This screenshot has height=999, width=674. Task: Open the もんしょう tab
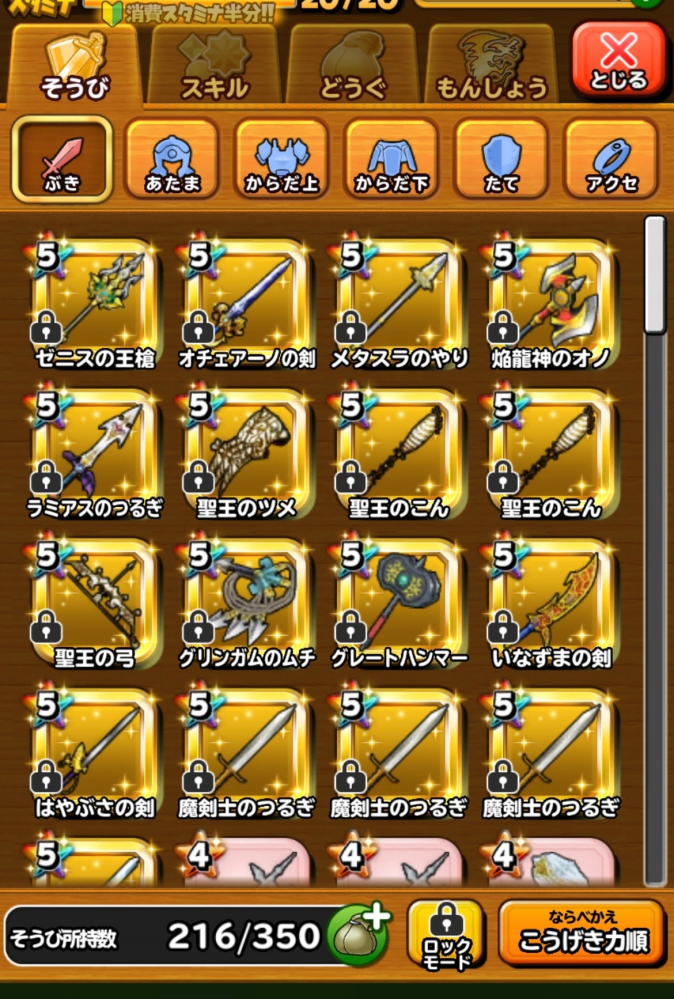pyautogui.click(x=492, y=67)
